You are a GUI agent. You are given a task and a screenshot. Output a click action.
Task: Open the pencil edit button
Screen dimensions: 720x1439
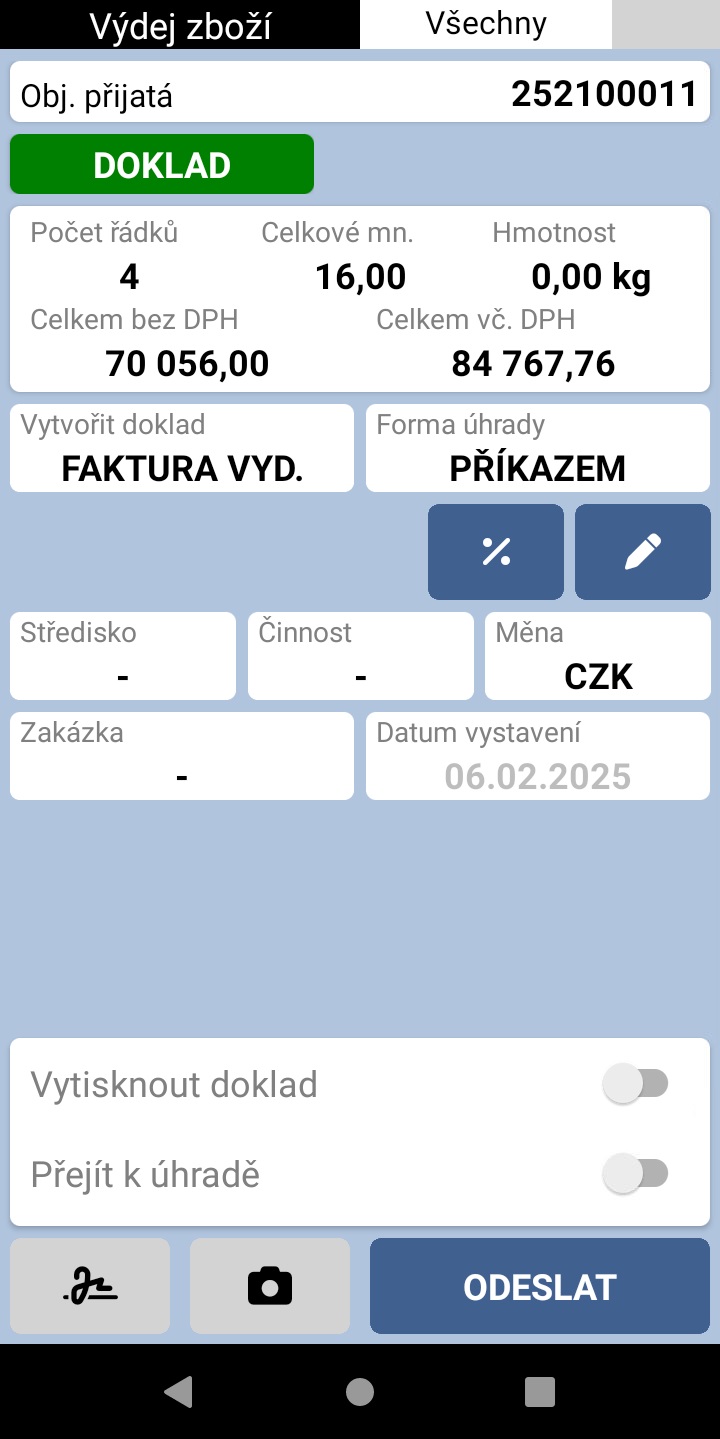point(643,552)
